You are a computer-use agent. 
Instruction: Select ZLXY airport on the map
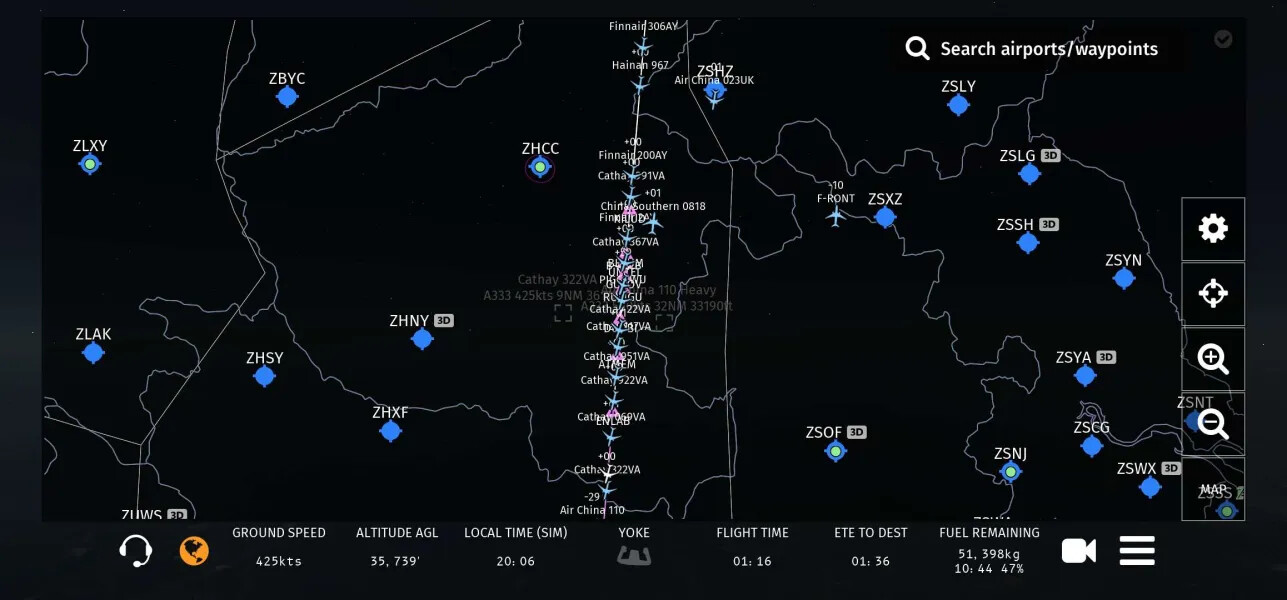[x=90, y=163]
